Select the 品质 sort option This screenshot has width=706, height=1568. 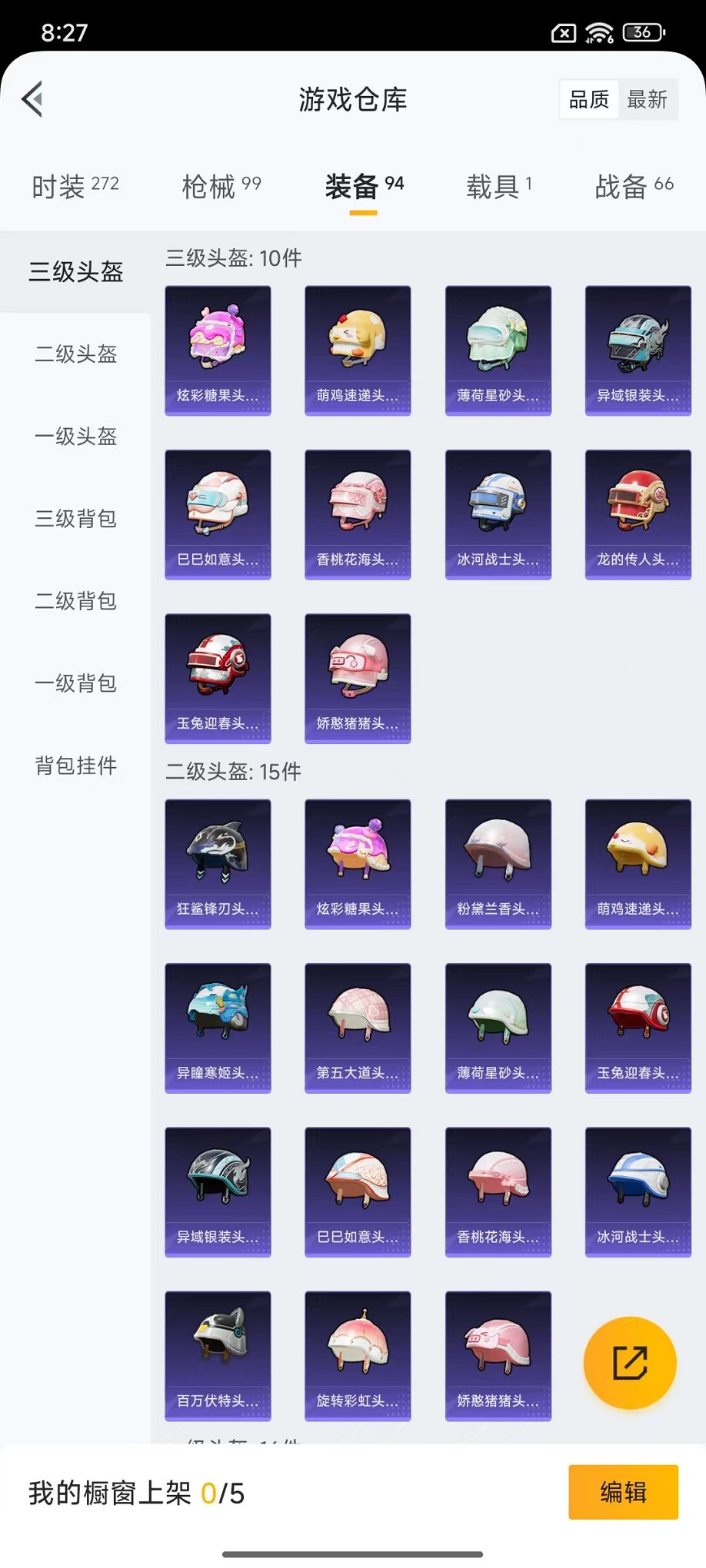[588, 98]
